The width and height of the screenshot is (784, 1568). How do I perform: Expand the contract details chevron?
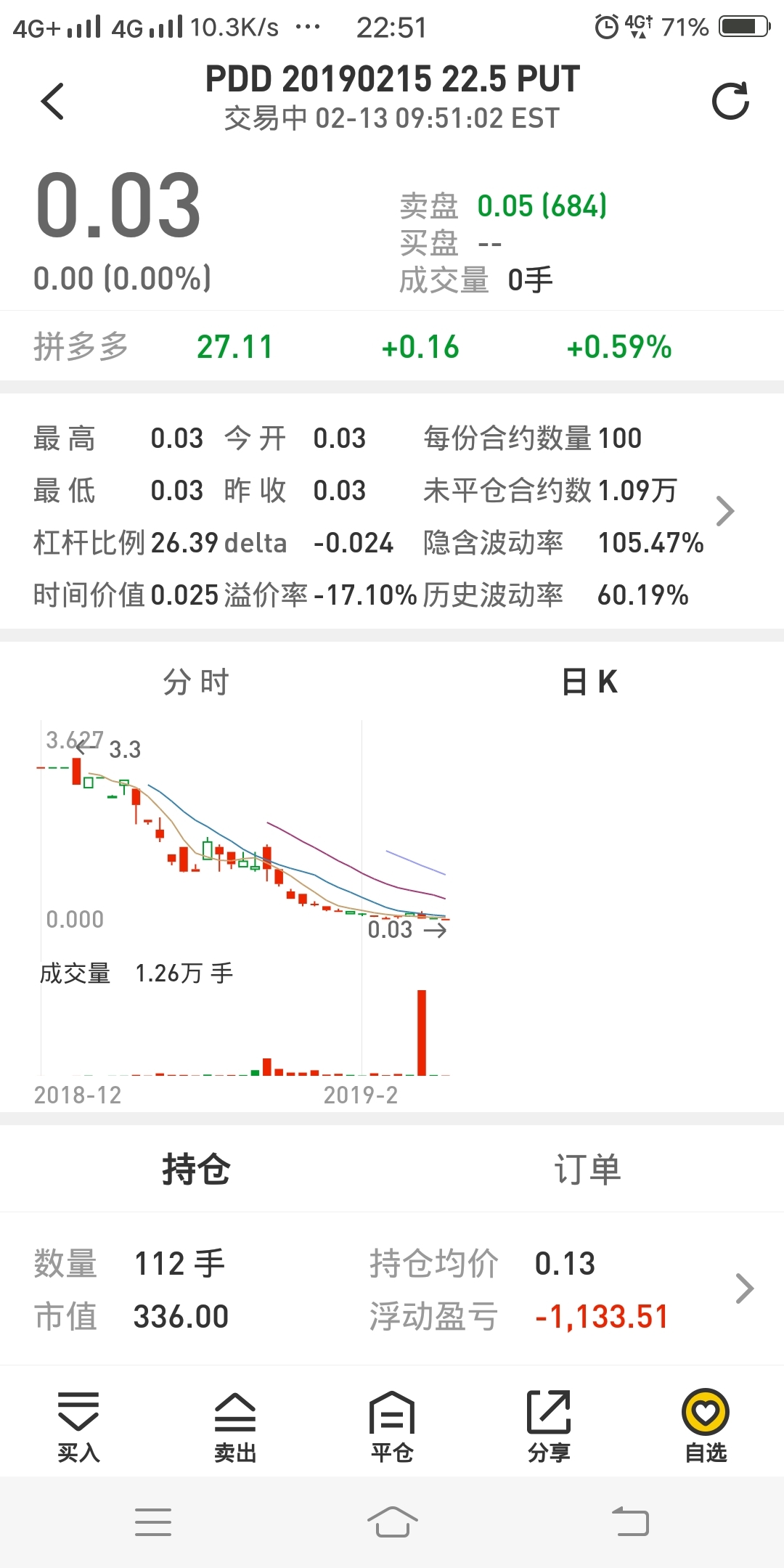[724, 511]
